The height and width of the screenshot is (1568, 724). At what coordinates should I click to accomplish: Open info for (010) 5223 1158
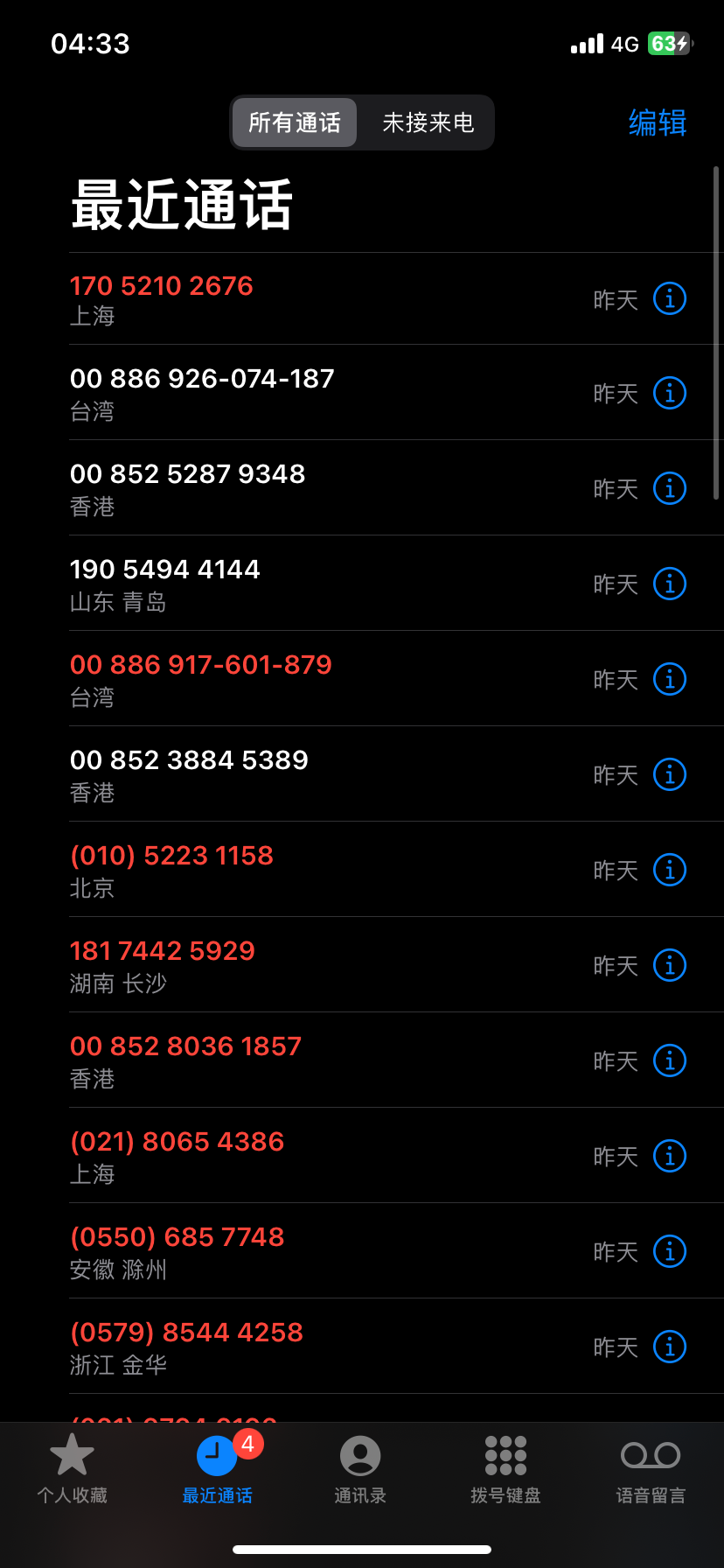click(670, 870)
